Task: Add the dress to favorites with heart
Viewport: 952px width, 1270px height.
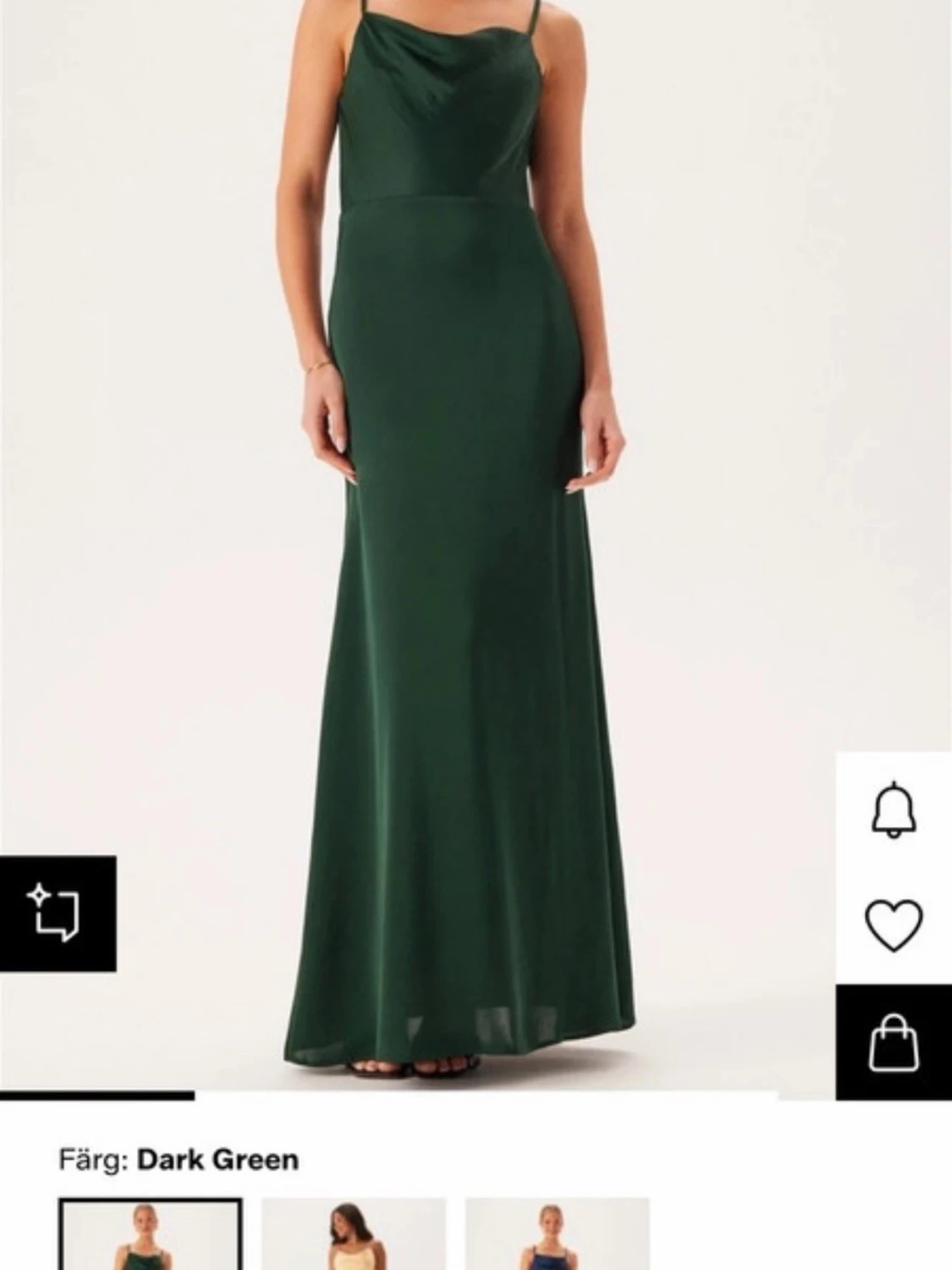Action: (x=894, y=924)
